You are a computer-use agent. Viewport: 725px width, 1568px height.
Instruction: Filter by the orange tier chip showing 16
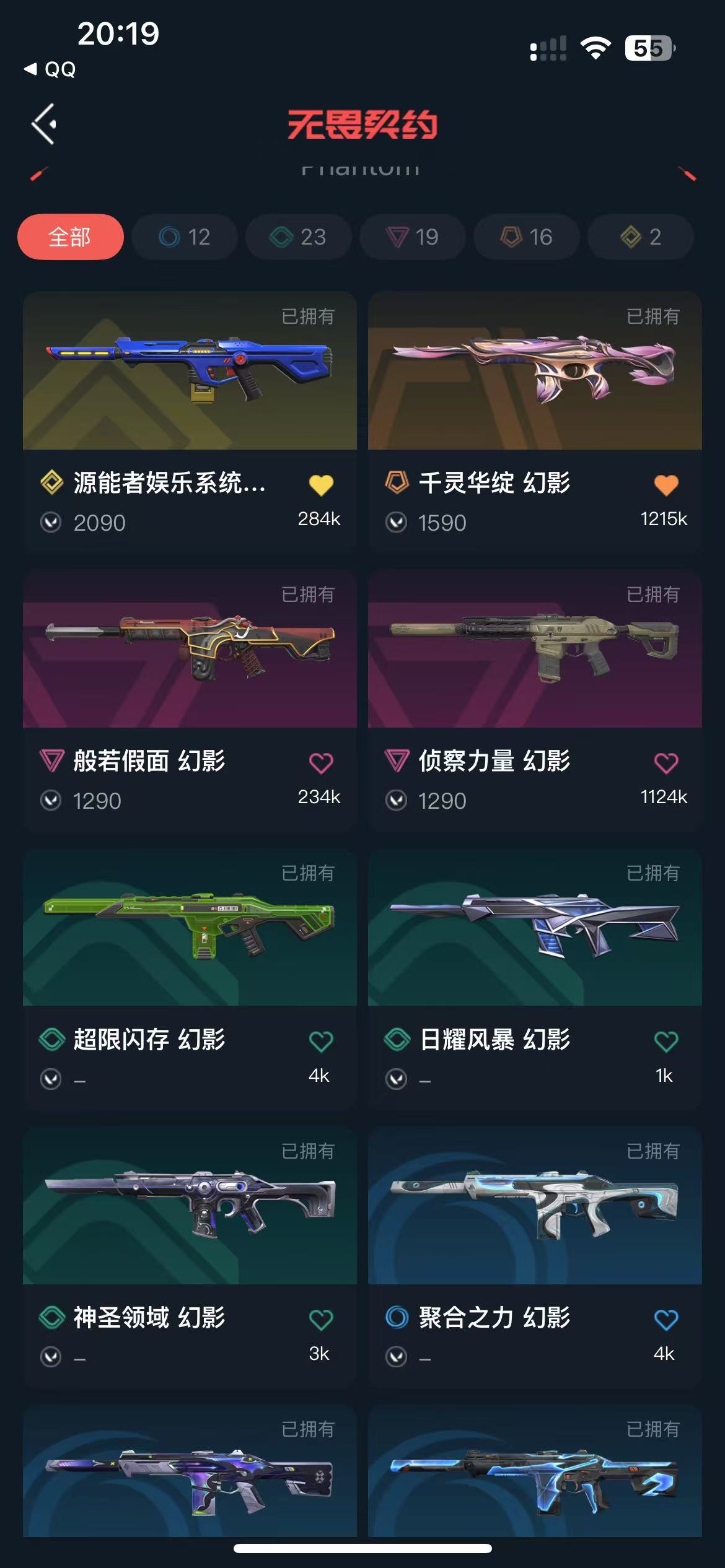click(526, 237)
